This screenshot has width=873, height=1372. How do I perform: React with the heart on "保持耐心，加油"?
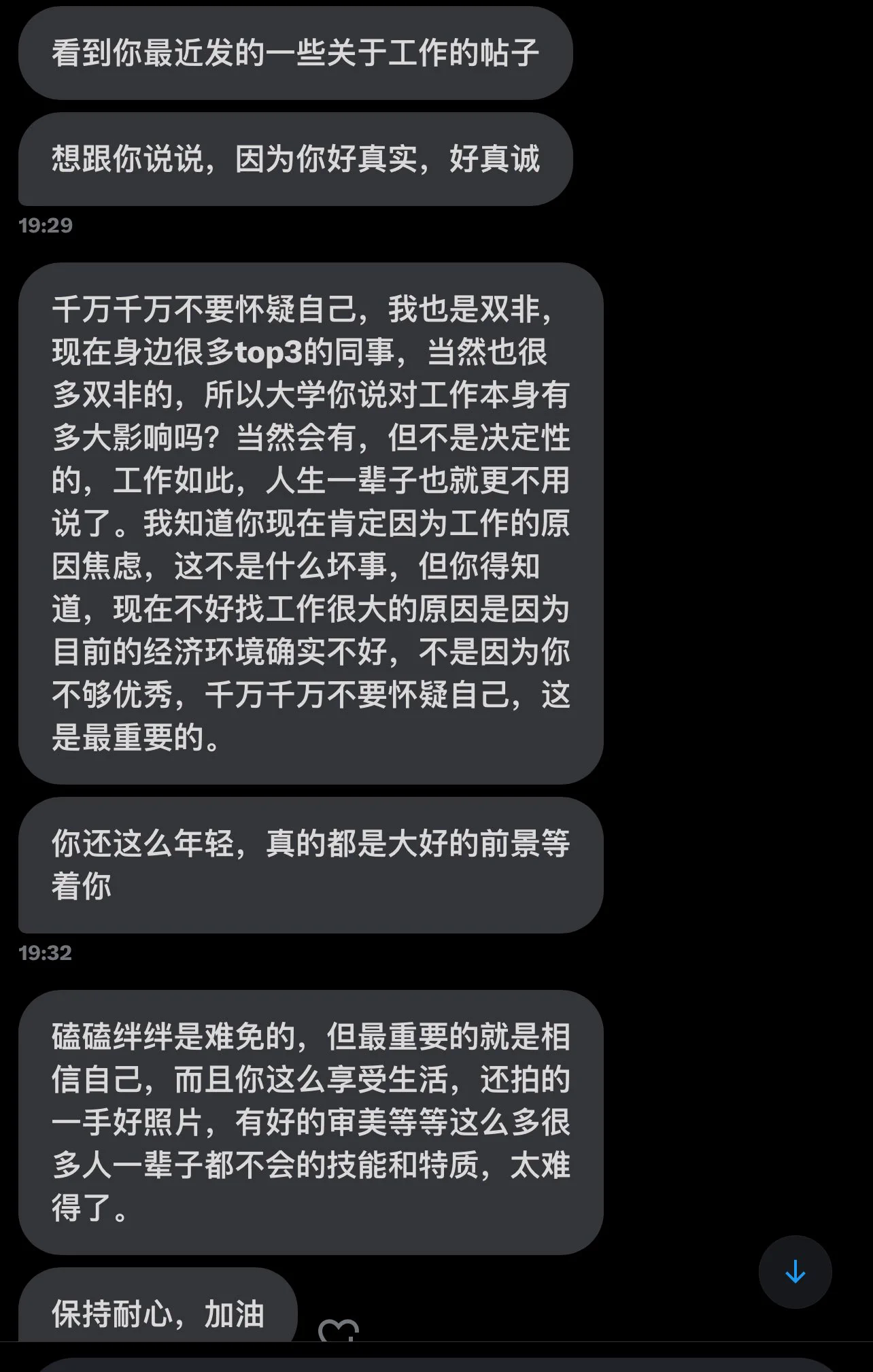coord(338,1331)
